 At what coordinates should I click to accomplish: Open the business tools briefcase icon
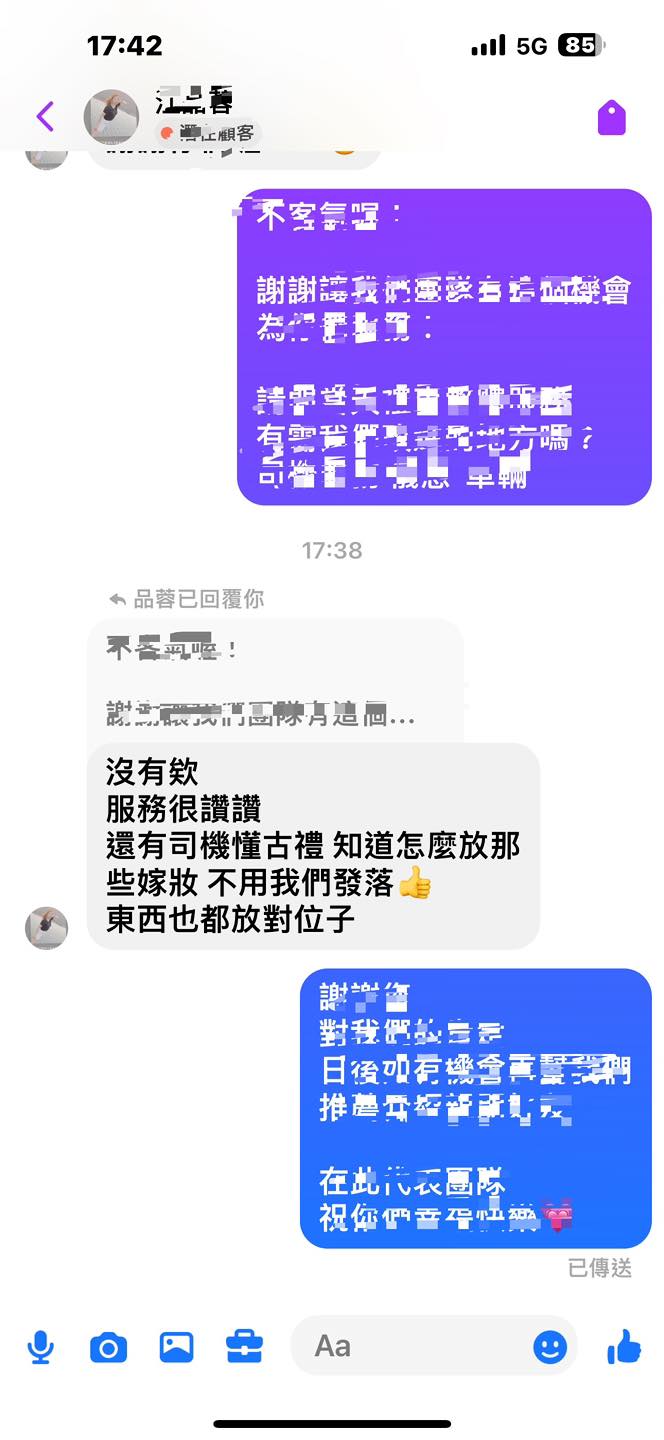(x=244, y=1348)
